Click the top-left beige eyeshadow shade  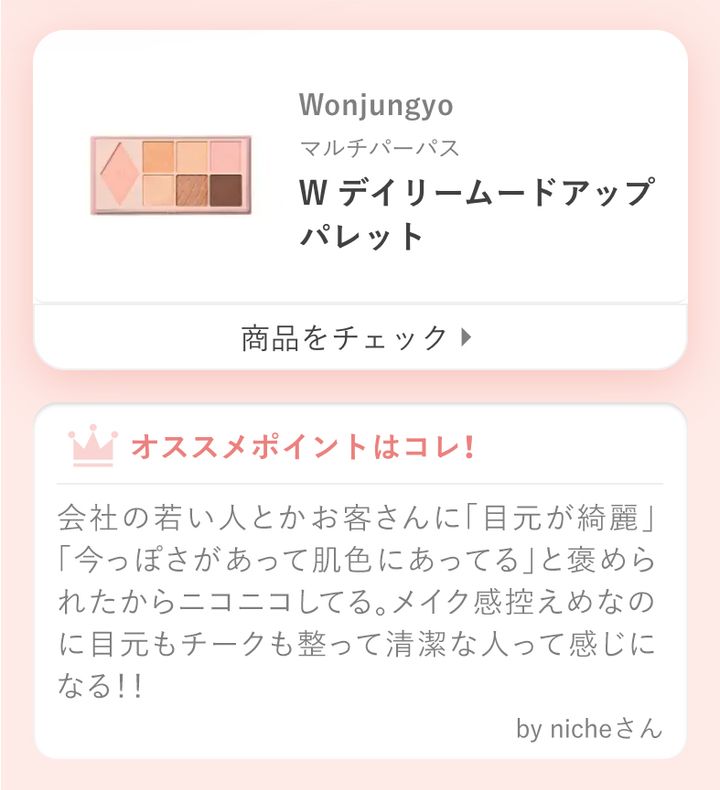157,155
